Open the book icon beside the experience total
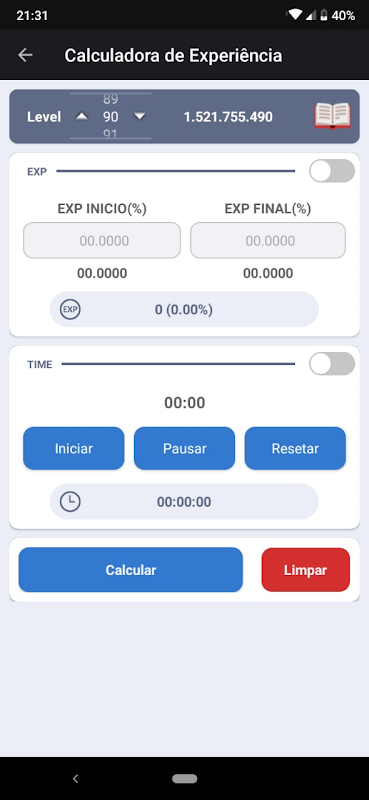 pos(332,116)
